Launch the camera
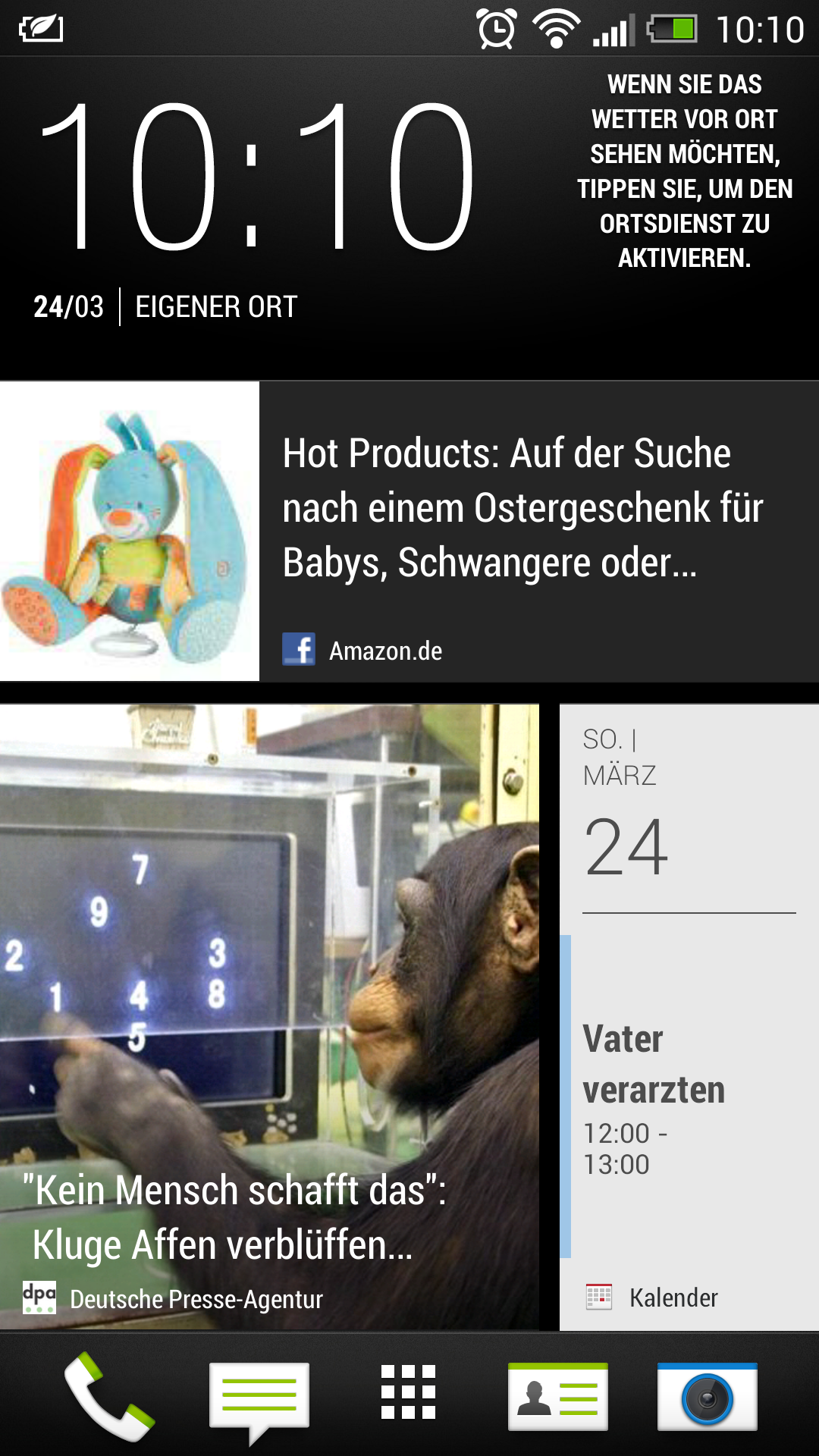The image size is (819, 1456). click(708, 1397)
